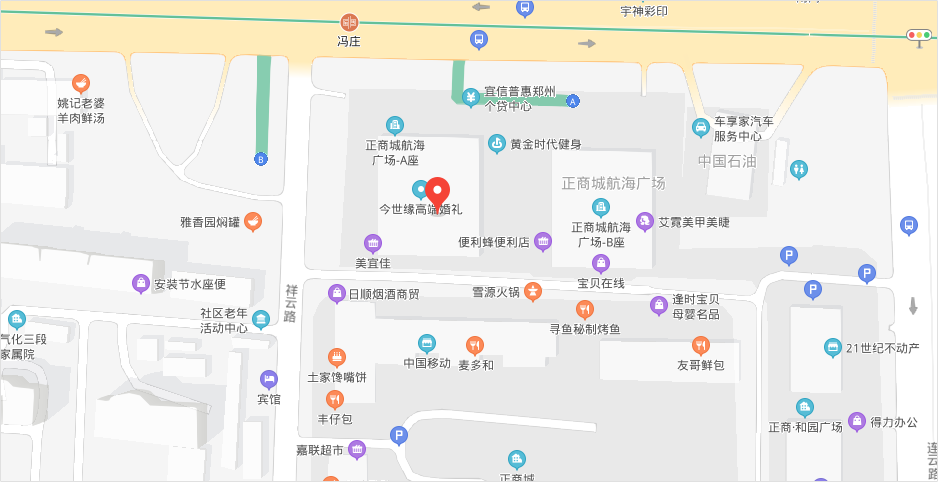Select the 得力办公 shop marker
Viewport: 938px width, 482px height.
click(x=857, y=421)
